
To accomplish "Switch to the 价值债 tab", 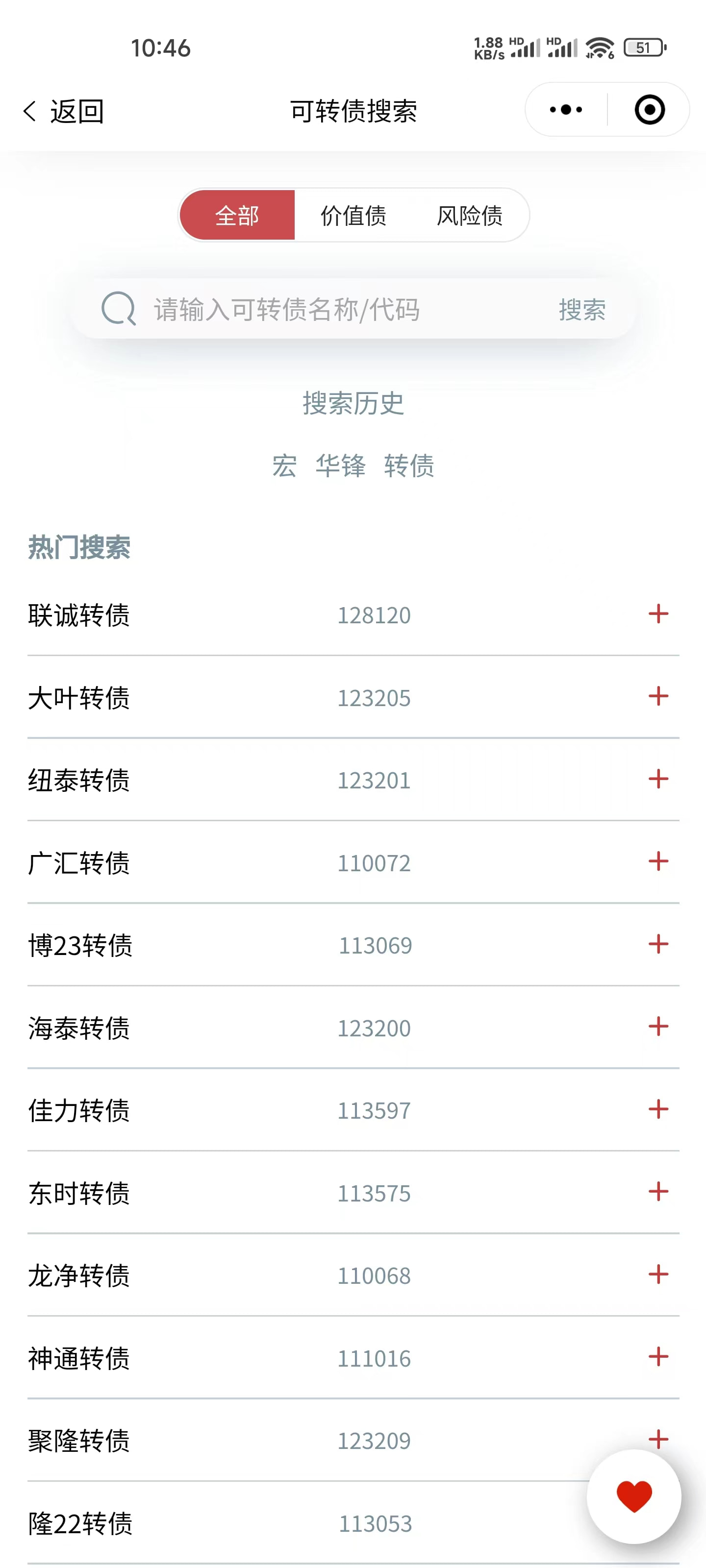I will [353, 216].
